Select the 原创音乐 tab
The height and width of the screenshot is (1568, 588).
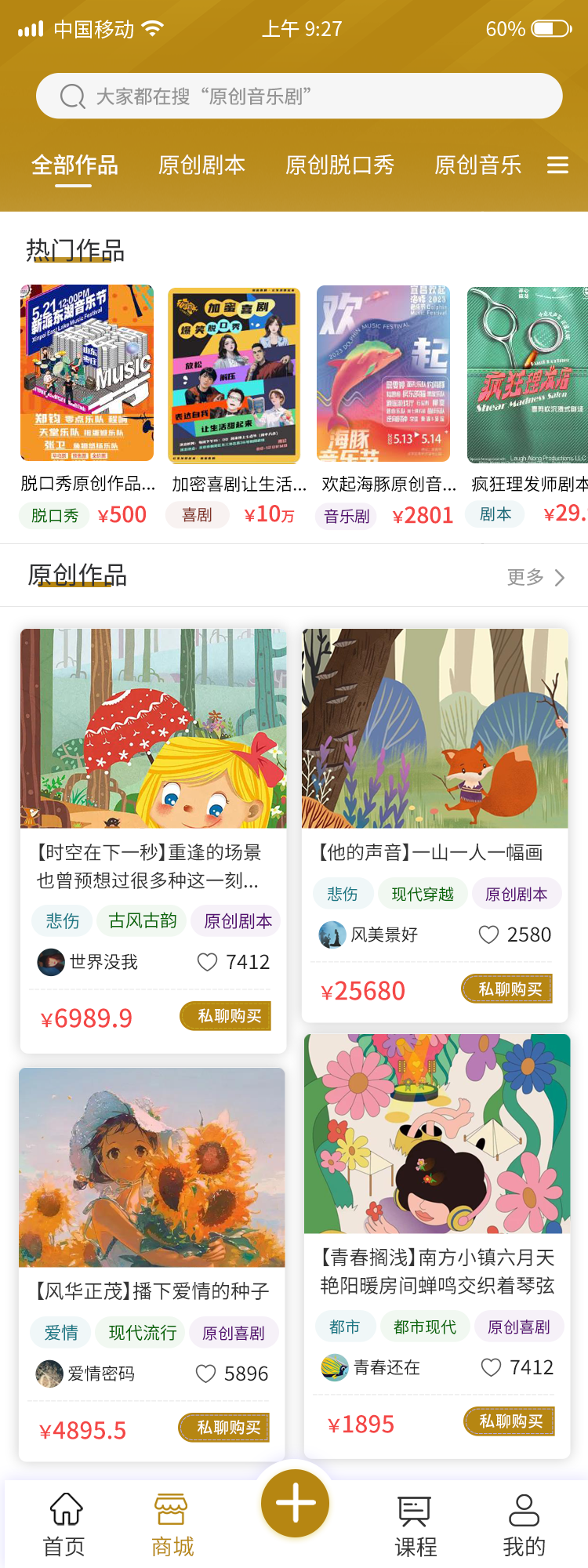(x=477, y=165)
